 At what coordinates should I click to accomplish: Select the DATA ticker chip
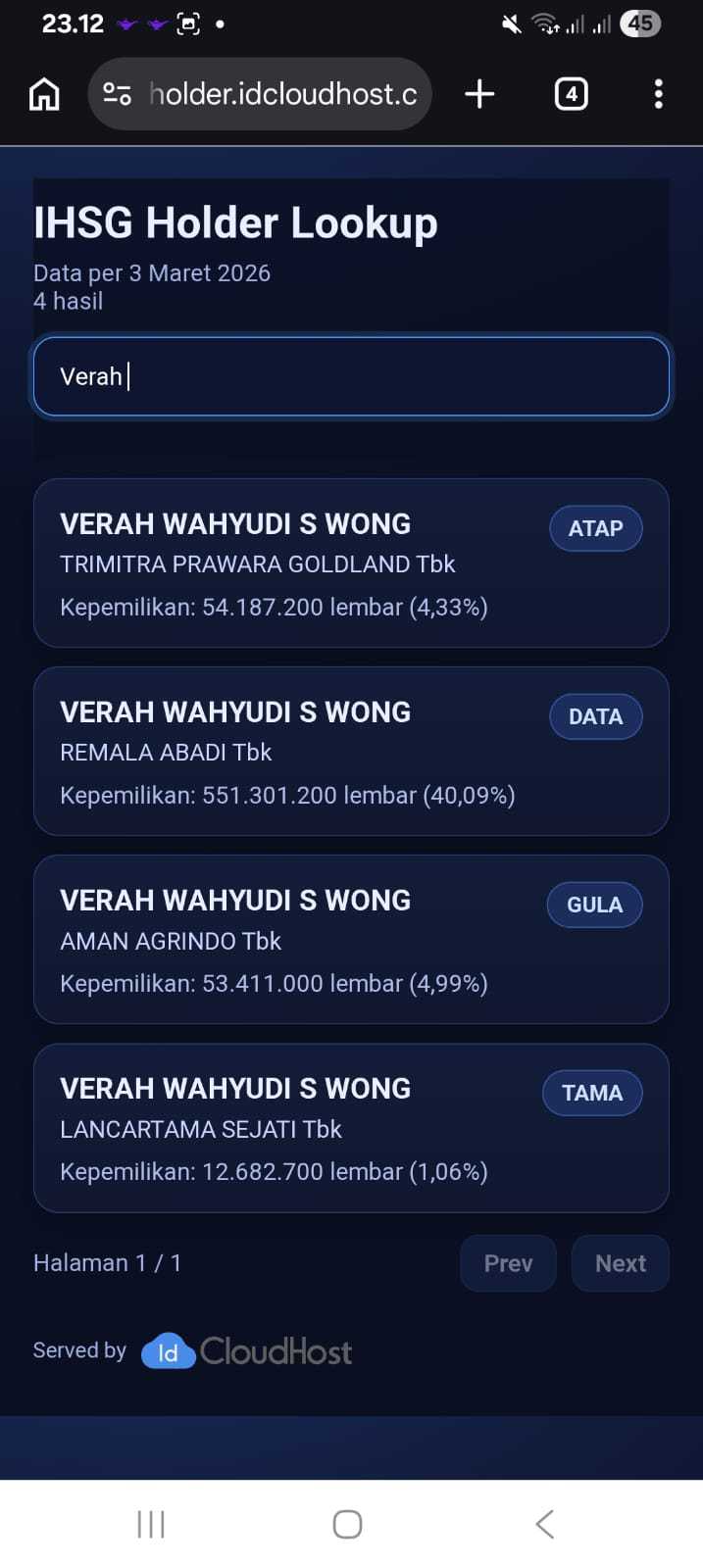[x=595, y=716]
